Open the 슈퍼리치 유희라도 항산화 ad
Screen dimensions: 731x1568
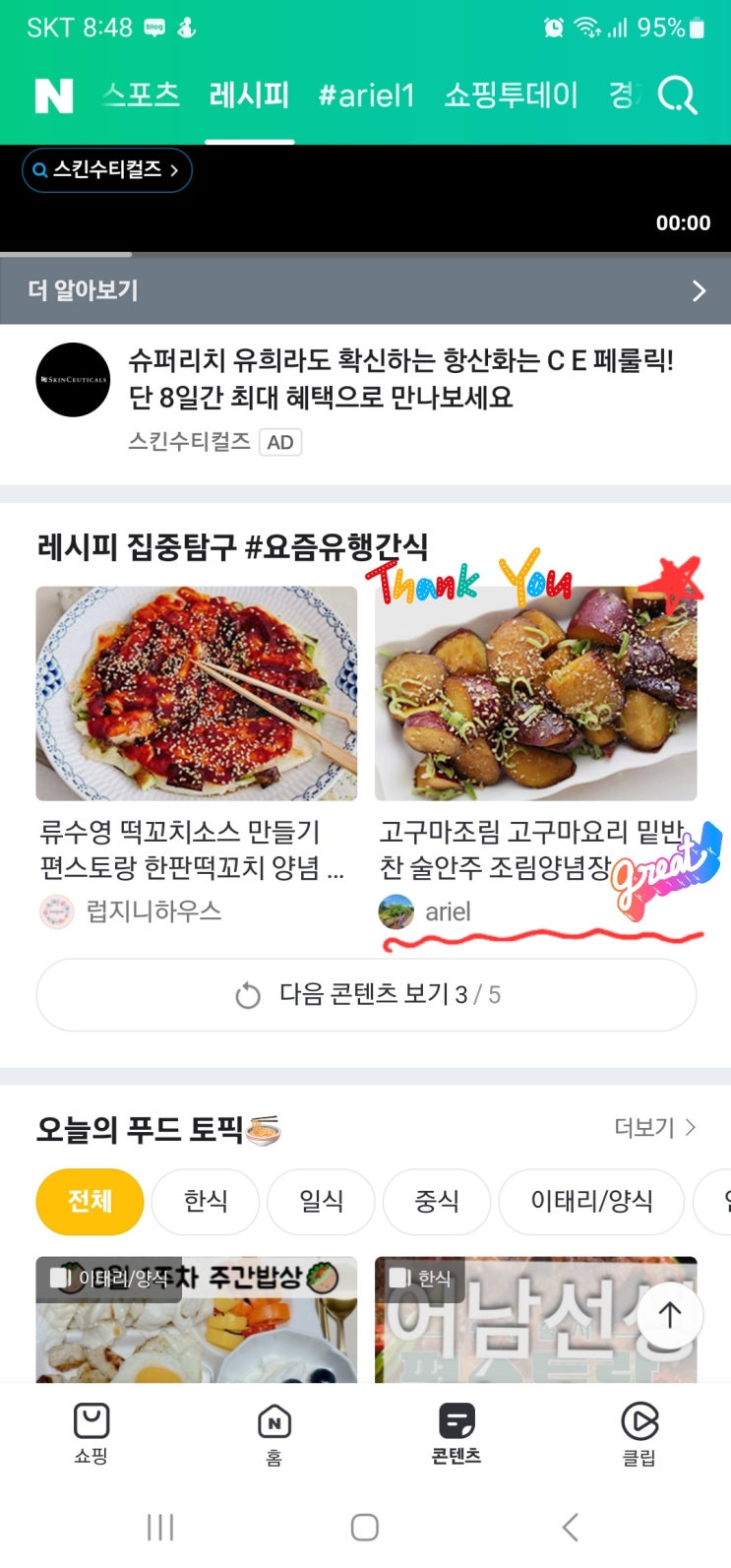point(400,379)
